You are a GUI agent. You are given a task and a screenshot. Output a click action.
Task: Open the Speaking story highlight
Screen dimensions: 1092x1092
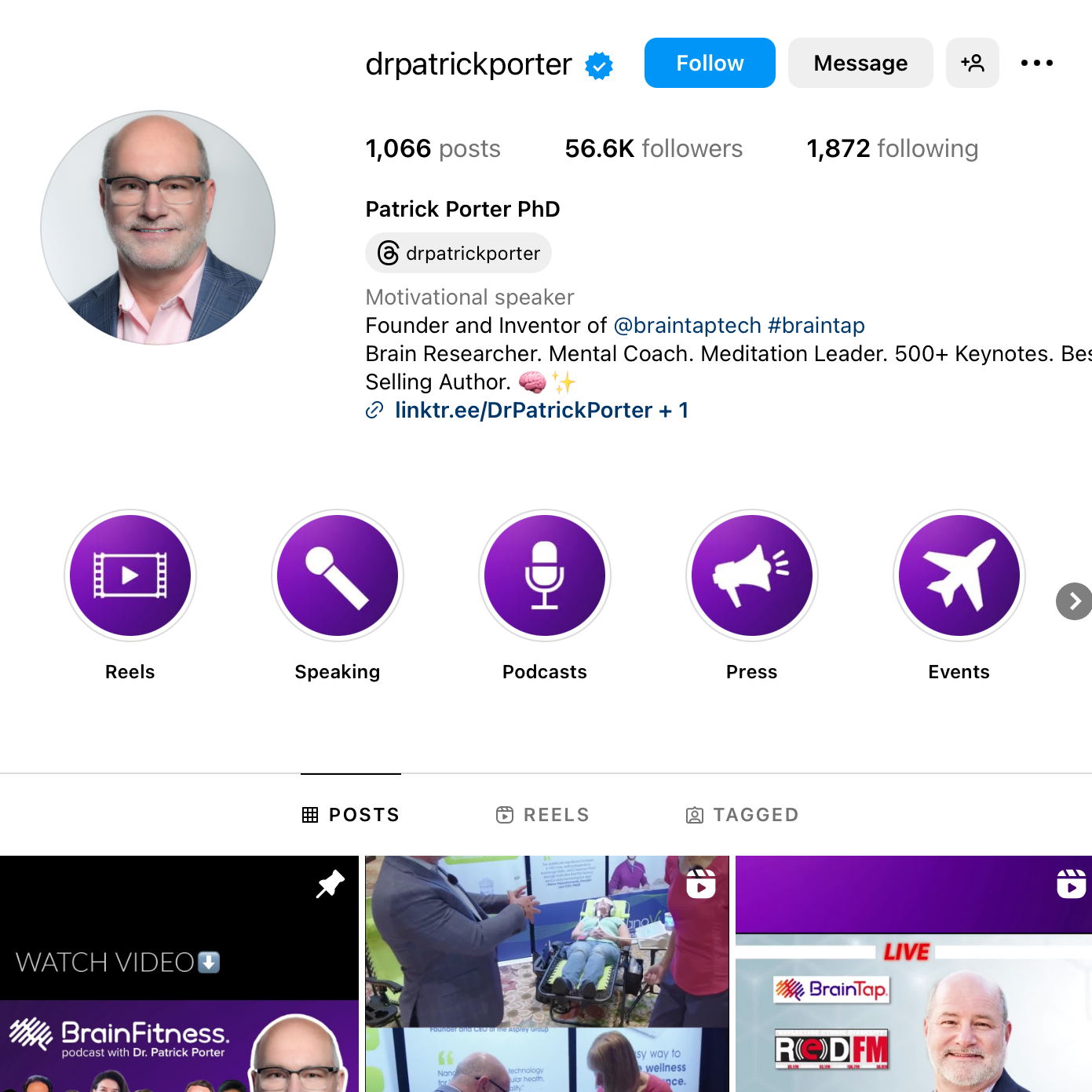pyautogui.click(x=338, y=575)
